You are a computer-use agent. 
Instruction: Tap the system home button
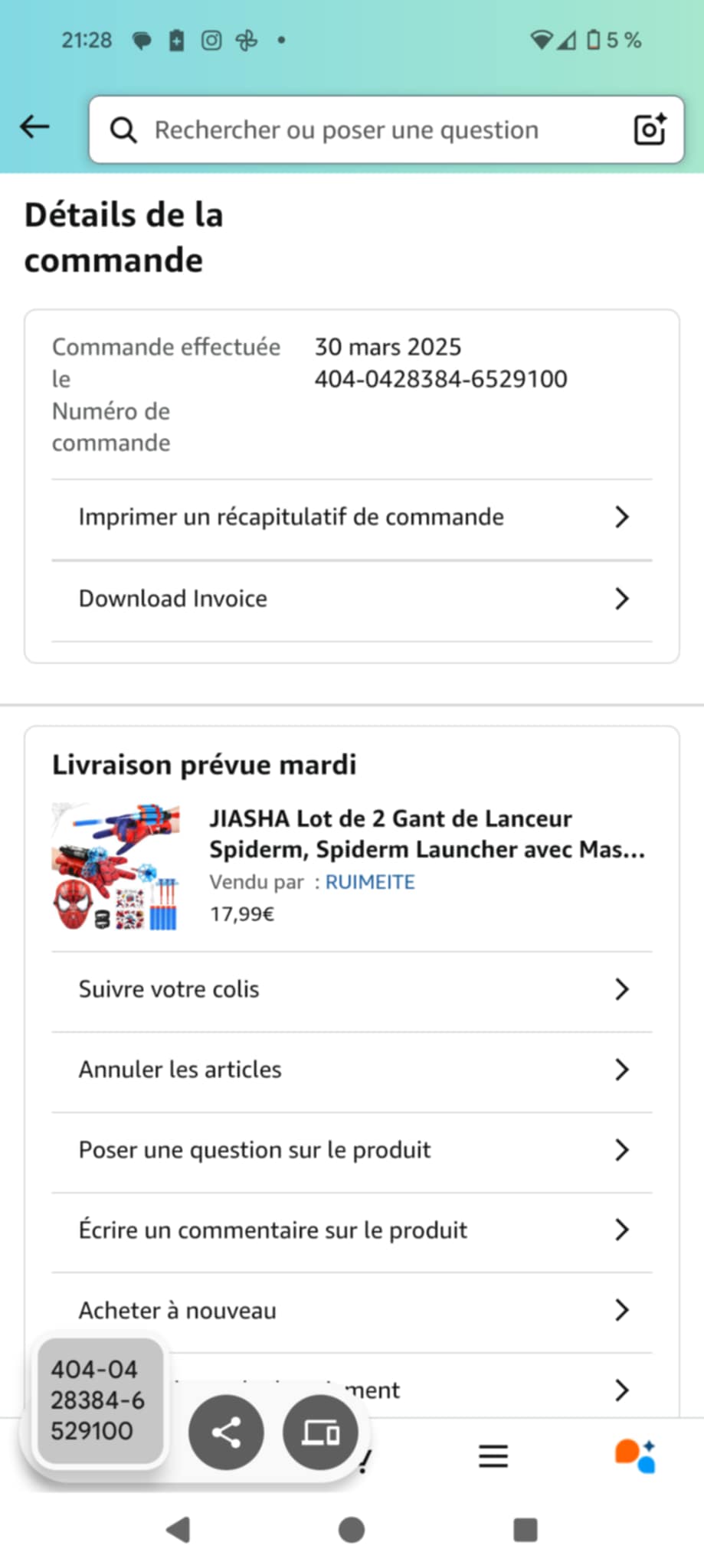pyautogui.click(x=352, y=1530)
